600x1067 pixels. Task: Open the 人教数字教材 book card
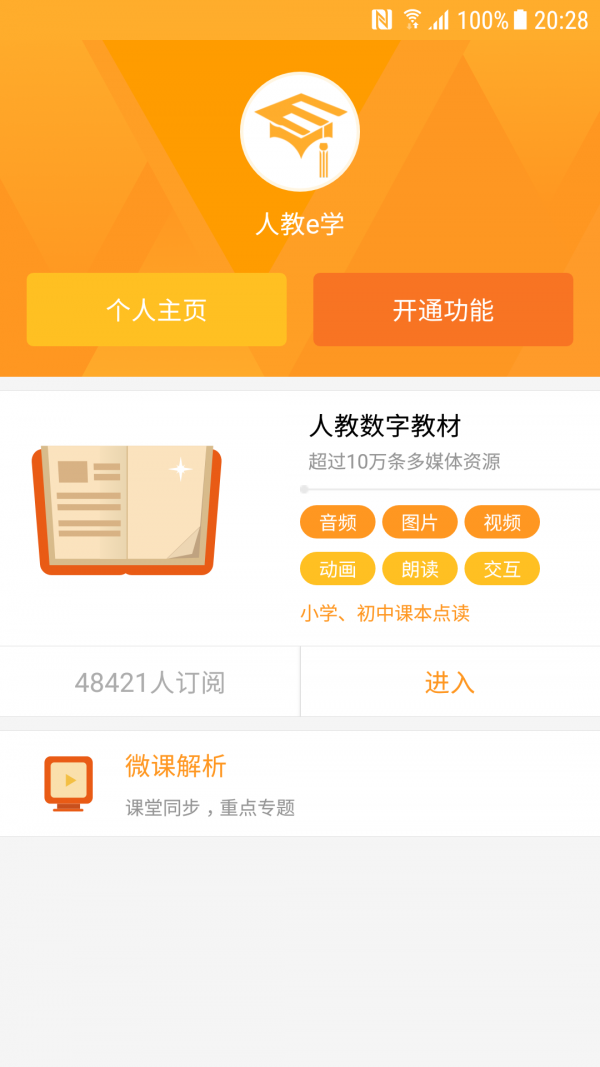click(300, 518)
